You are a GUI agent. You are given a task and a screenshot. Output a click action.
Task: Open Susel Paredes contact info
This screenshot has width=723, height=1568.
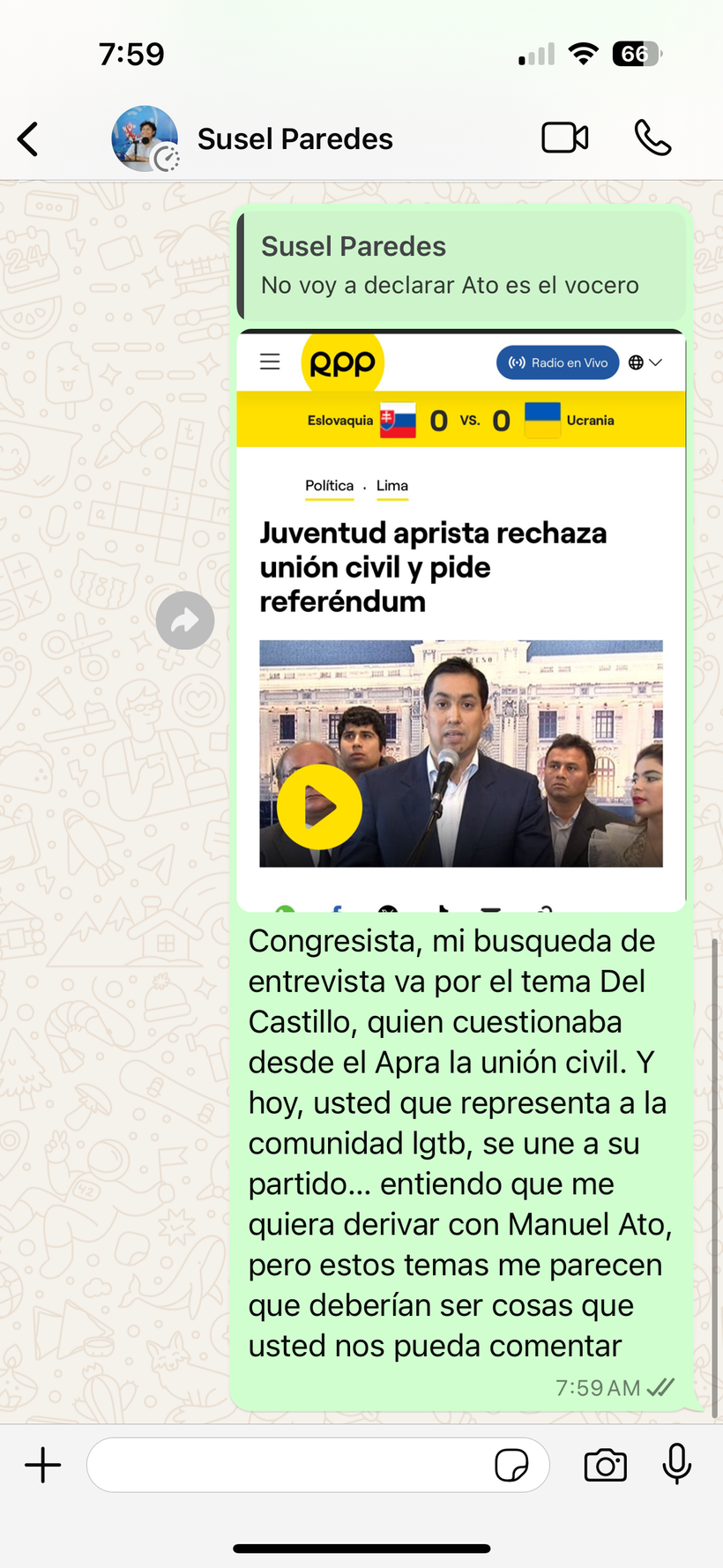pyautogui.click(x=294, y=139)
